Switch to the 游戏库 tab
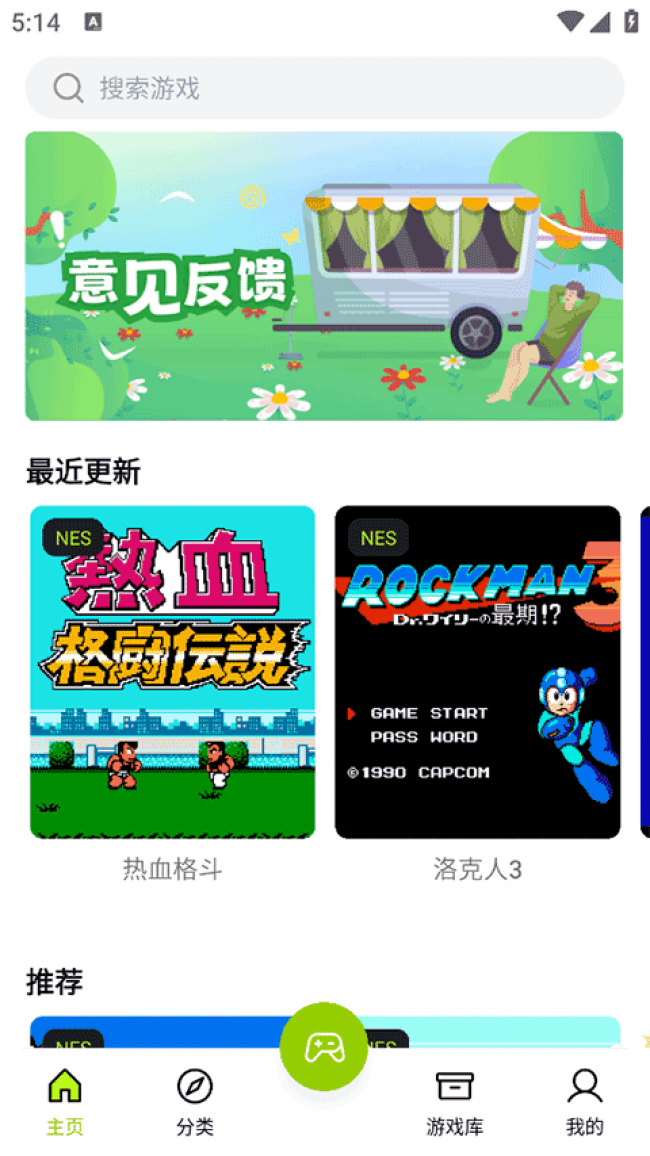The image size is (650, 1156). [x=455, y=1102]
